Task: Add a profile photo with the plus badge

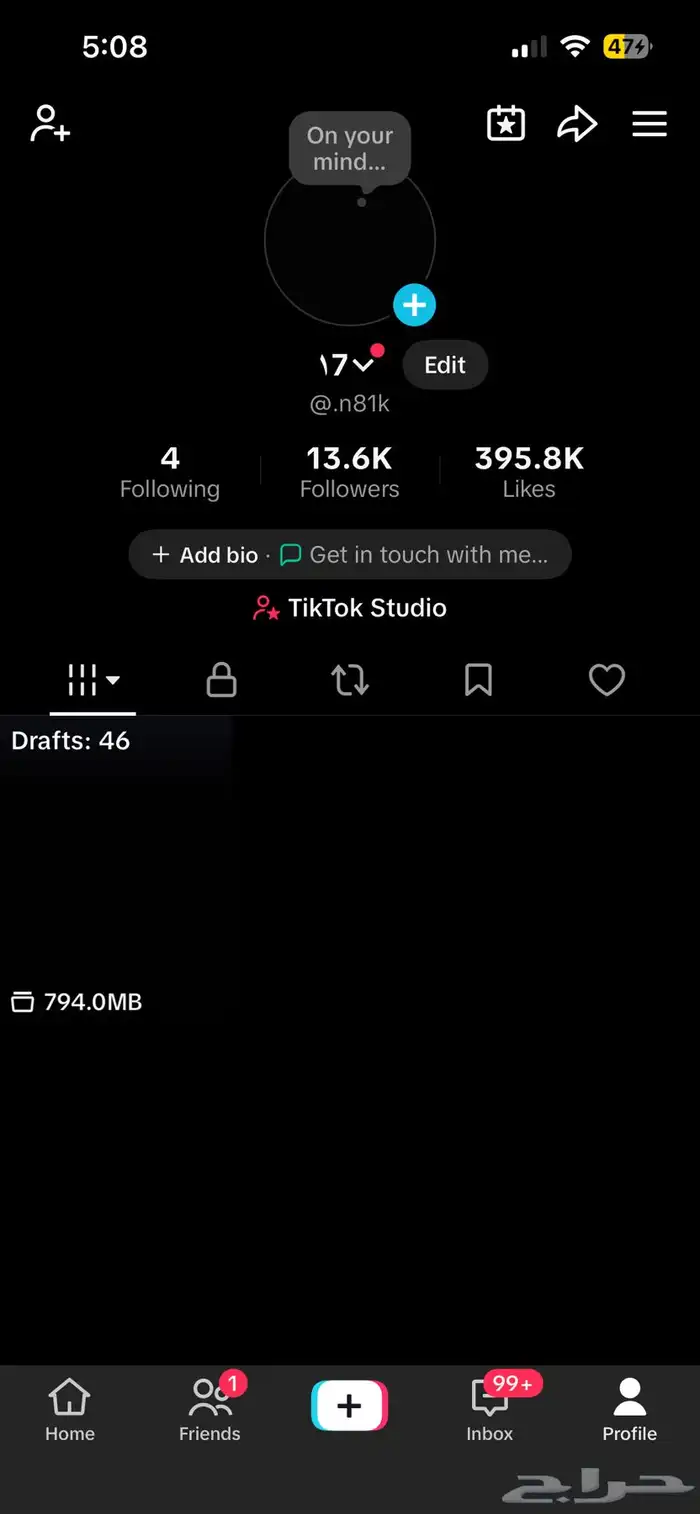Action: click(414, 305)
